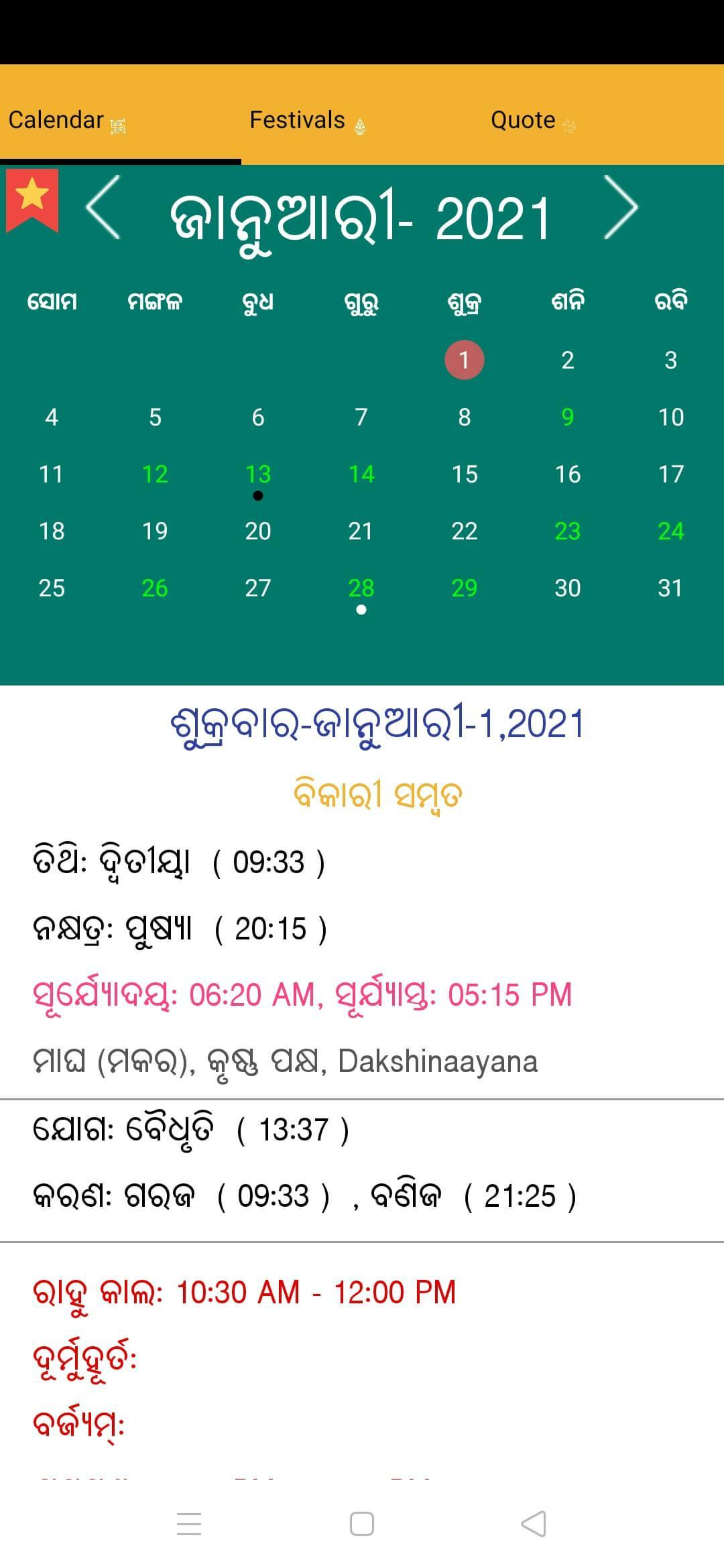Screen dimensions: 724x1568
Task: Select date 5 in the calendar
Action: coord(155,417)
